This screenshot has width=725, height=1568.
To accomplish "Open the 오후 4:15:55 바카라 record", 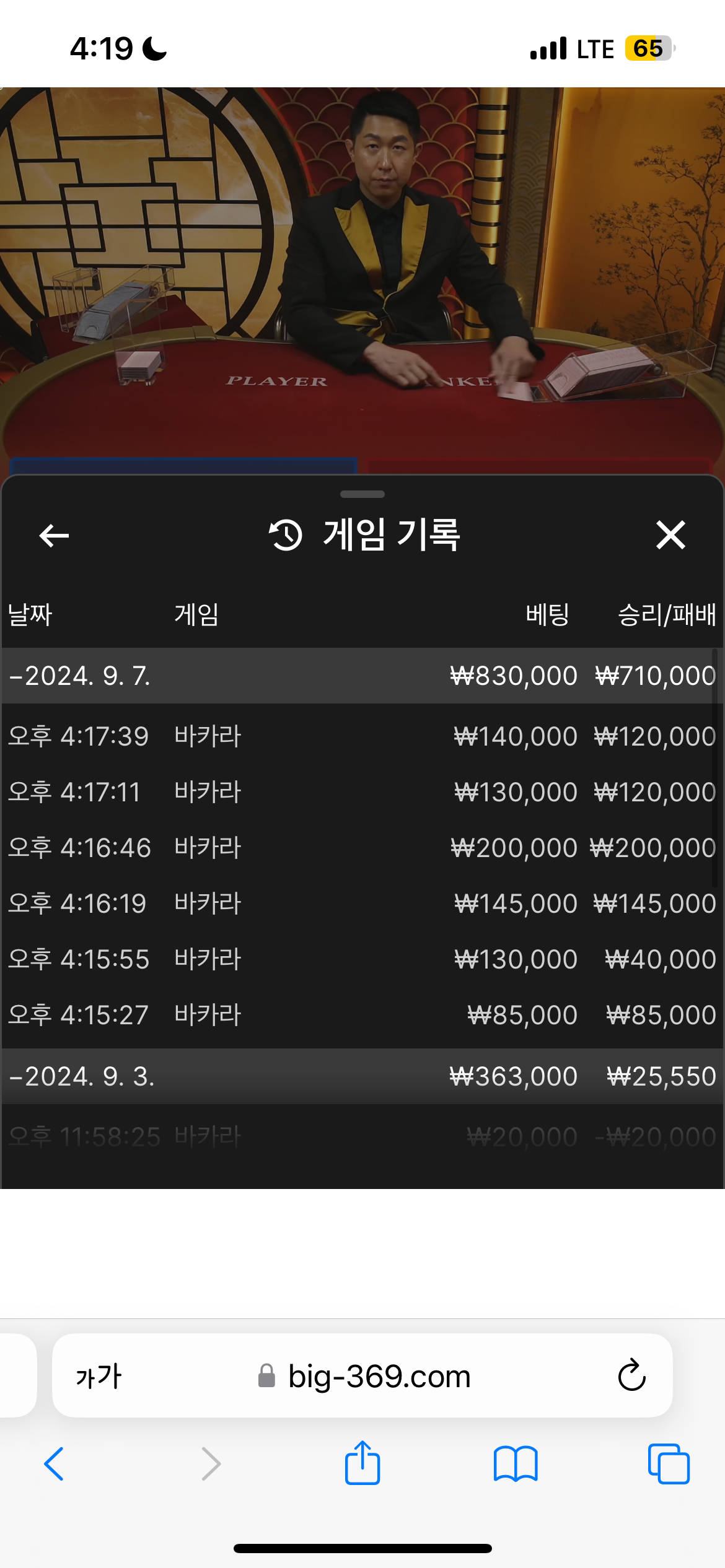I will (362, 959).
